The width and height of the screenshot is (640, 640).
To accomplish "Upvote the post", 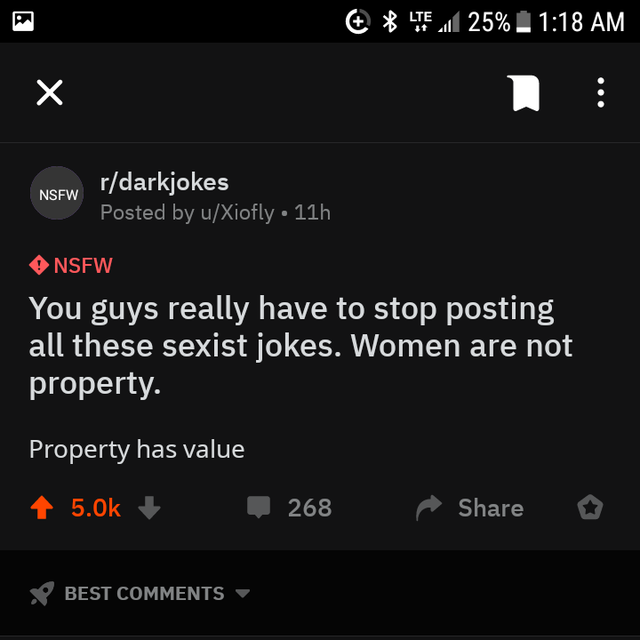I will 42,508.
